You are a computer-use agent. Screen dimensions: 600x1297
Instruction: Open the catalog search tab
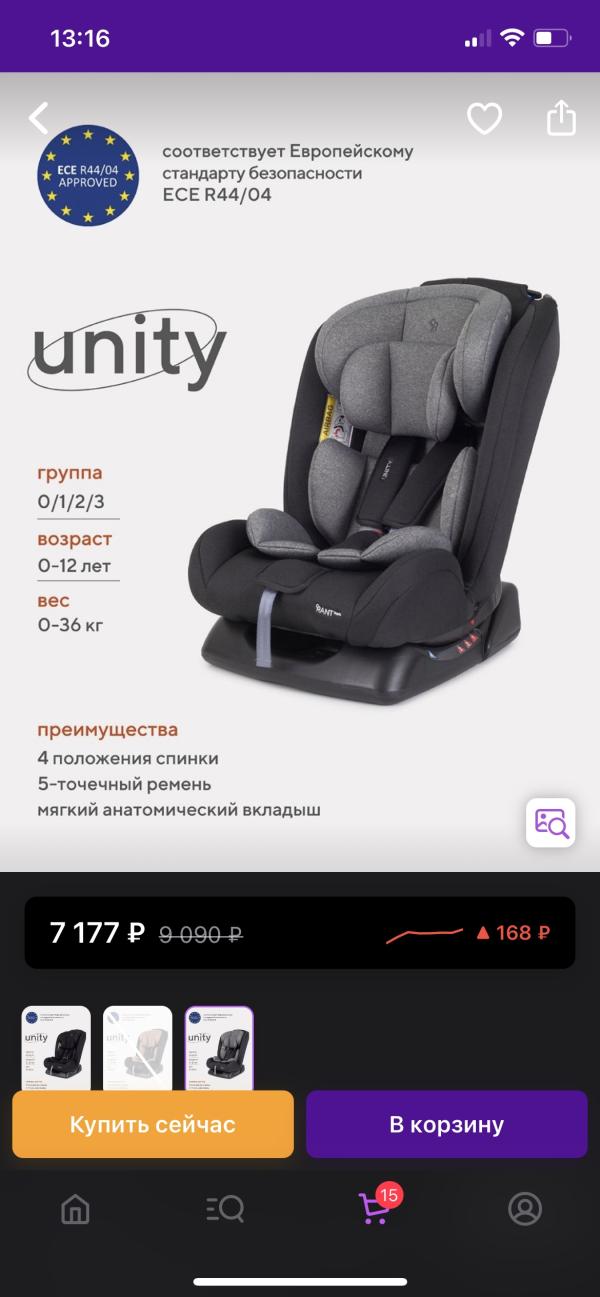coord(225,1209)
